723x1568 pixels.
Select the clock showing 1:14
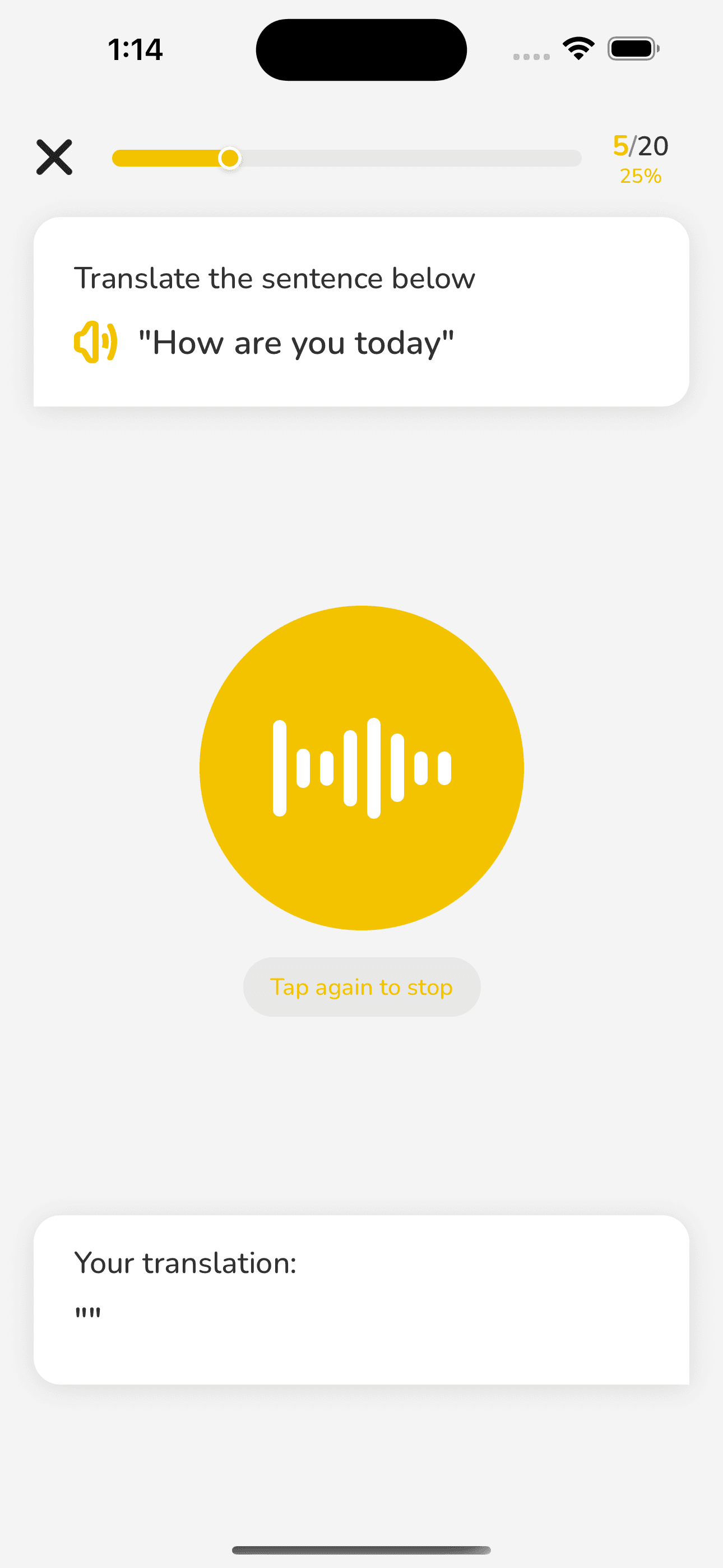pos(135,49)
